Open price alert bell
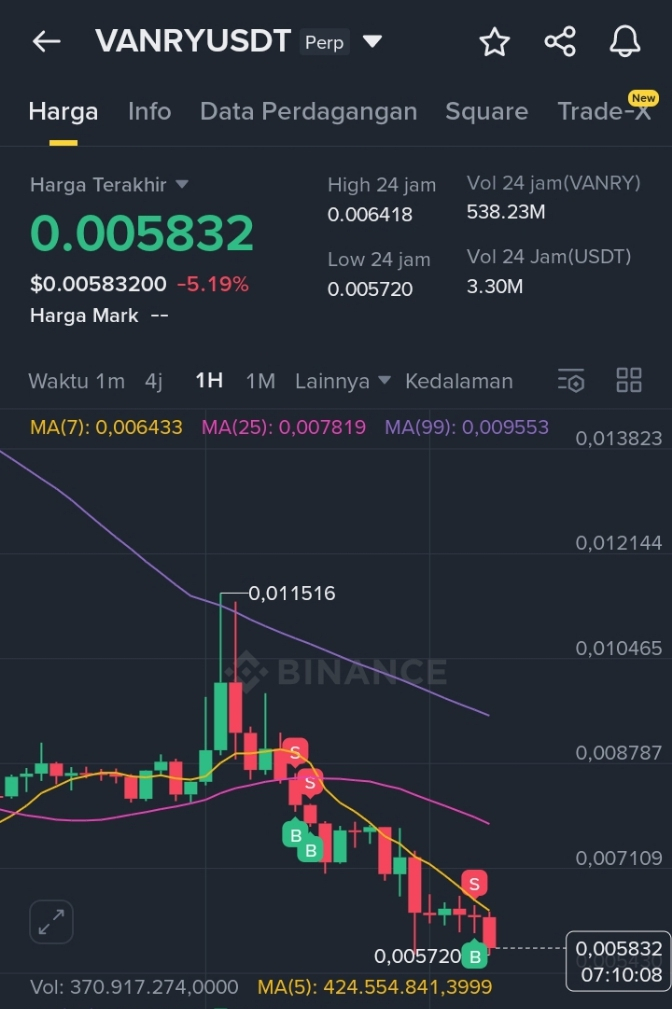672x1009 pixels. coord(625,42)
